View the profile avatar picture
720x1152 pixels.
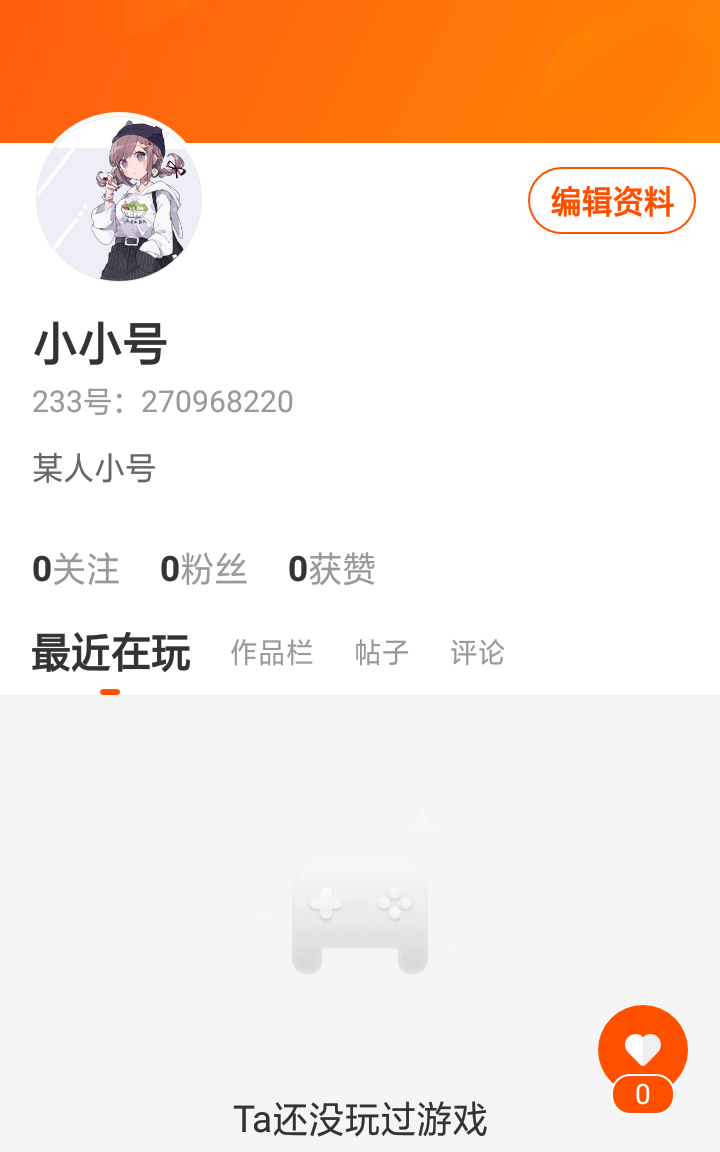[119, 198]
